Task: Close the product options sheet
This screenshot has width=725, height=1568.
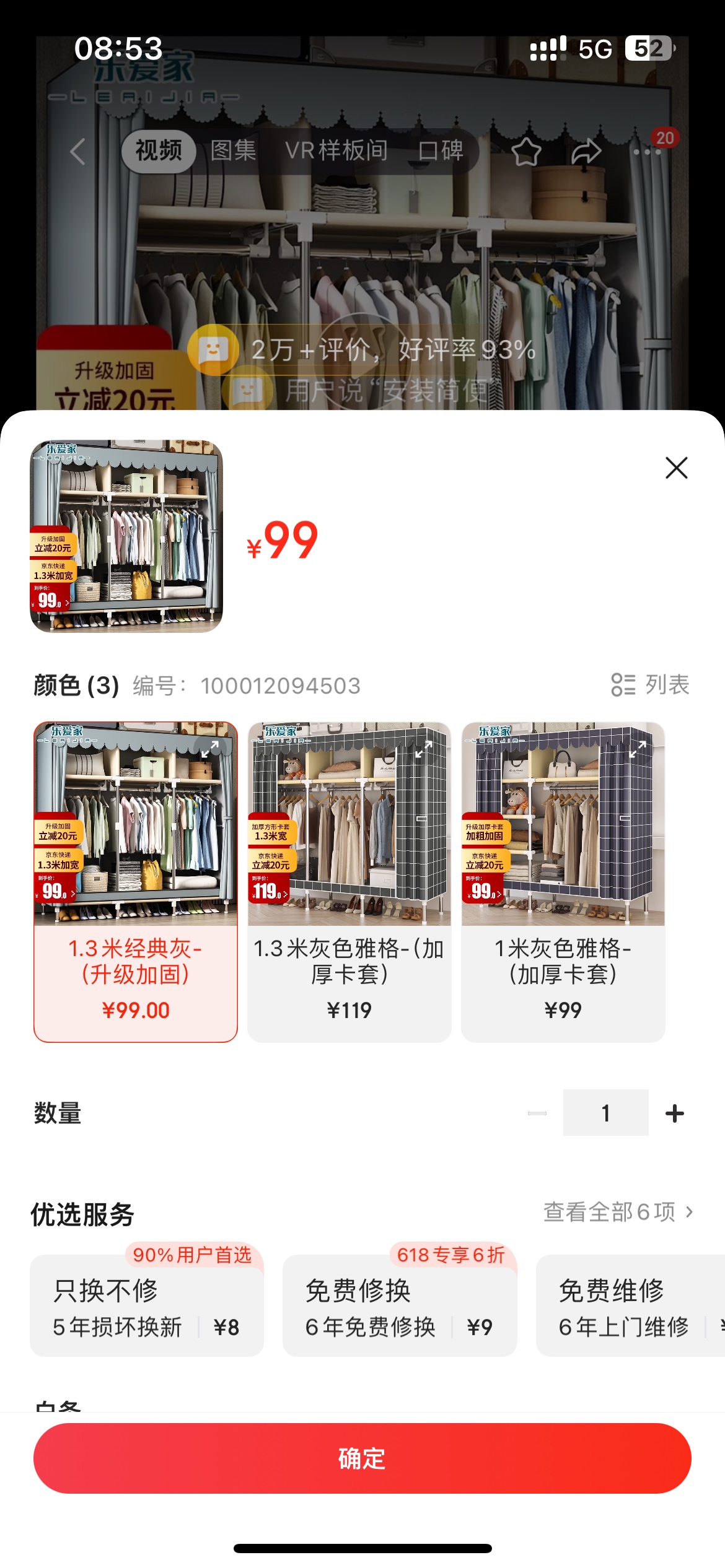Action: 676,468
